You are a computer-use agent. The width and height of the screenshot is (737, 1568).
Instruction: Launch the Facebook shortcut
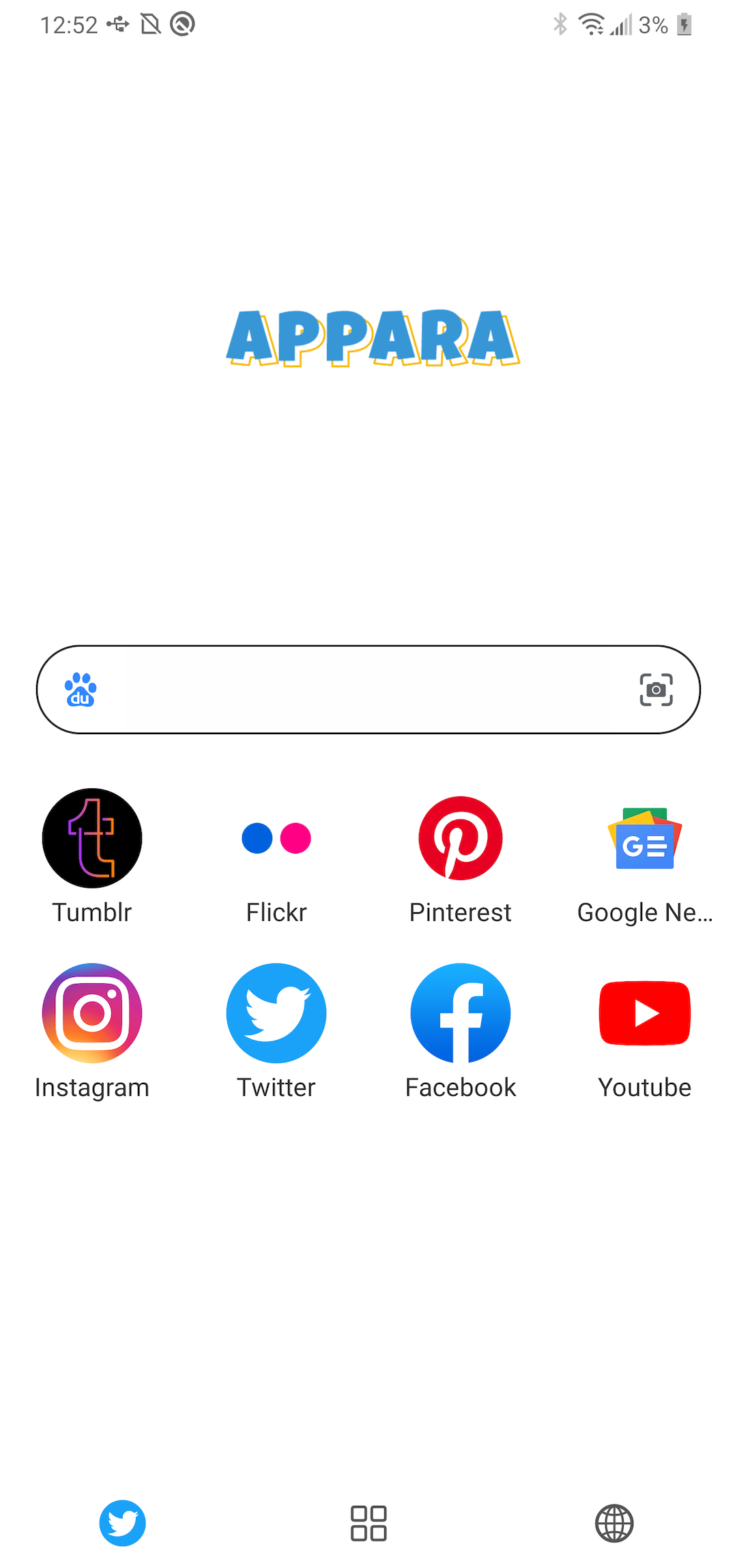click(461, 1013)
